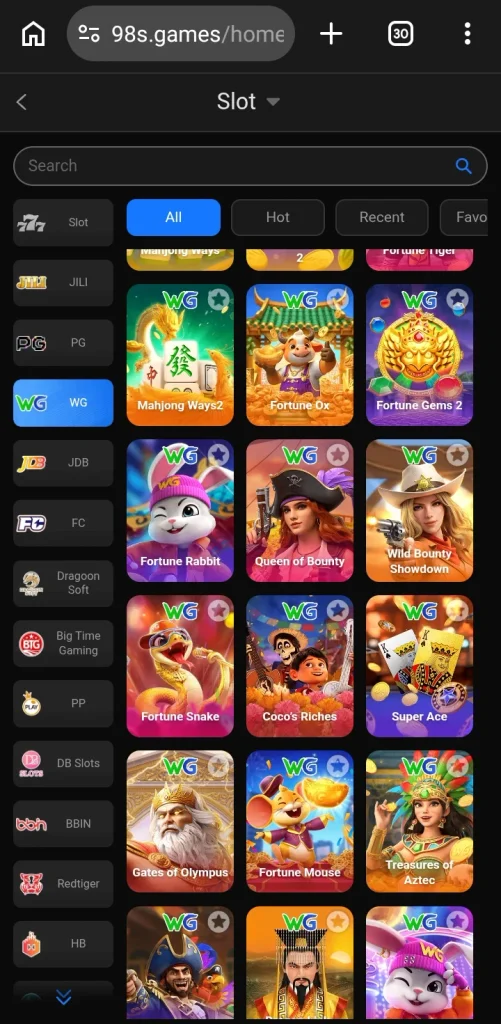Launch the Fortune Ox game

300,355
